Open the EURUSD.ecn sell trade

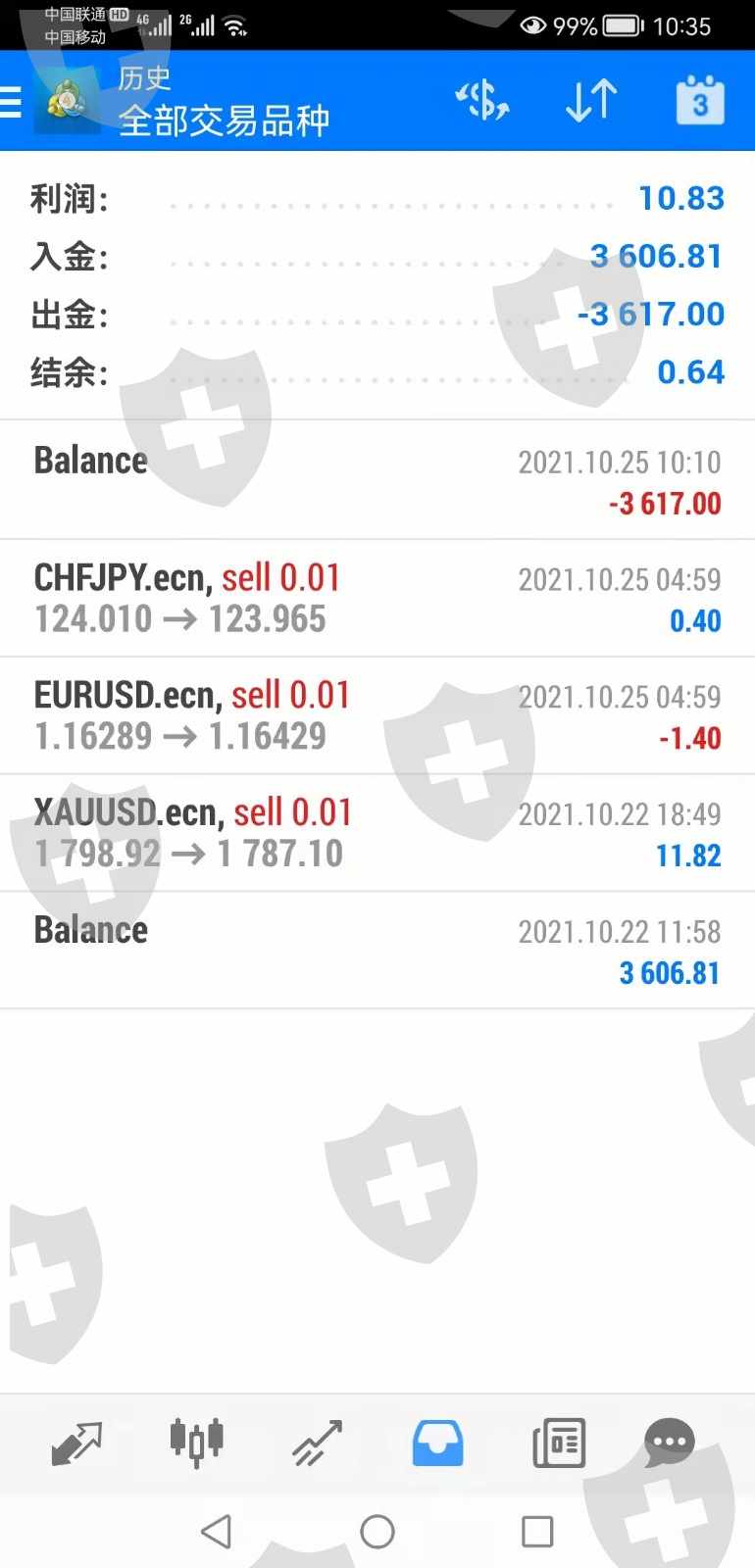[377, 715]
